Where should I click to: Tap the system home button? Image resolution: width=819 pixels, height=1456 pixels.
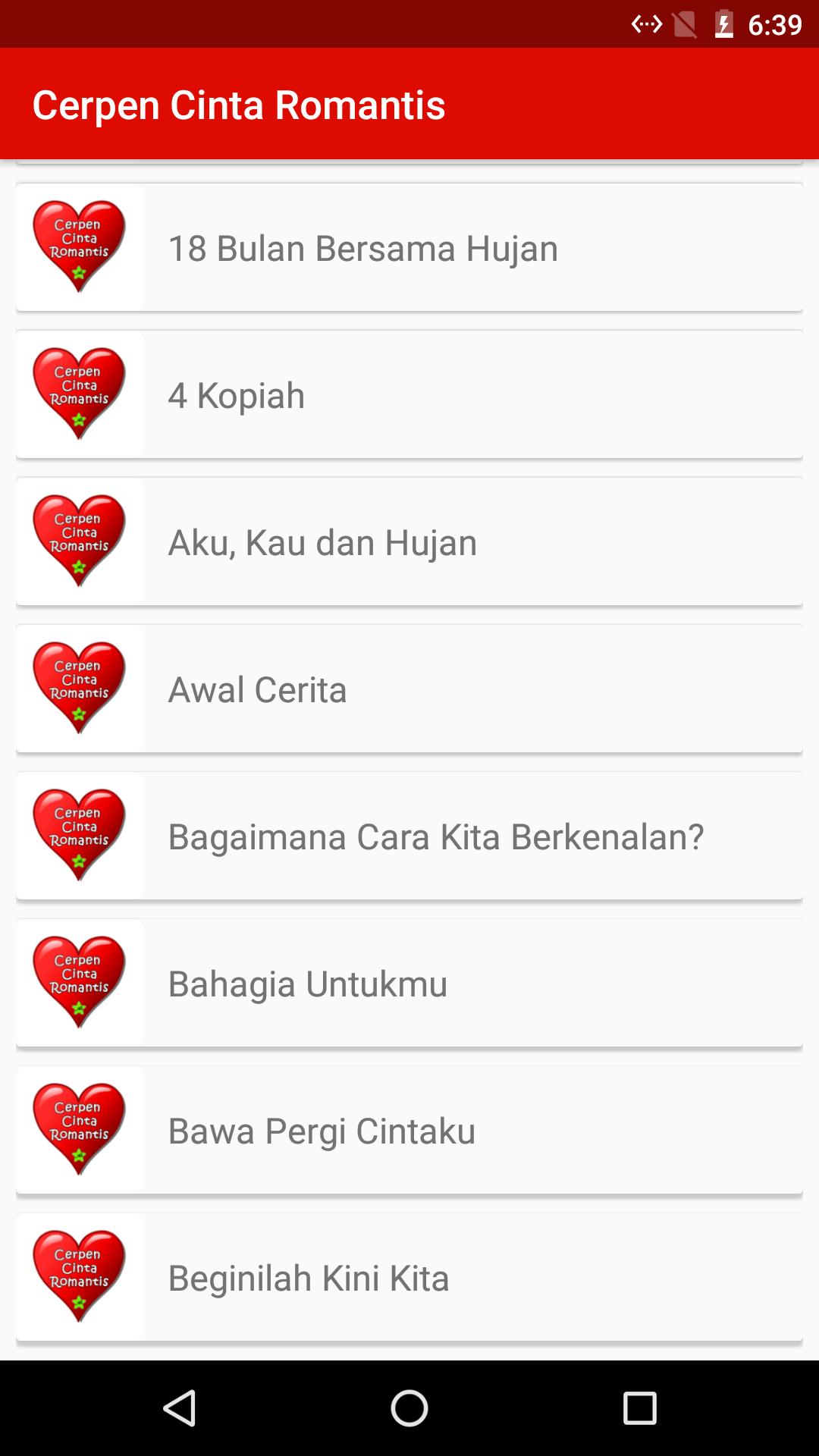409,1408
